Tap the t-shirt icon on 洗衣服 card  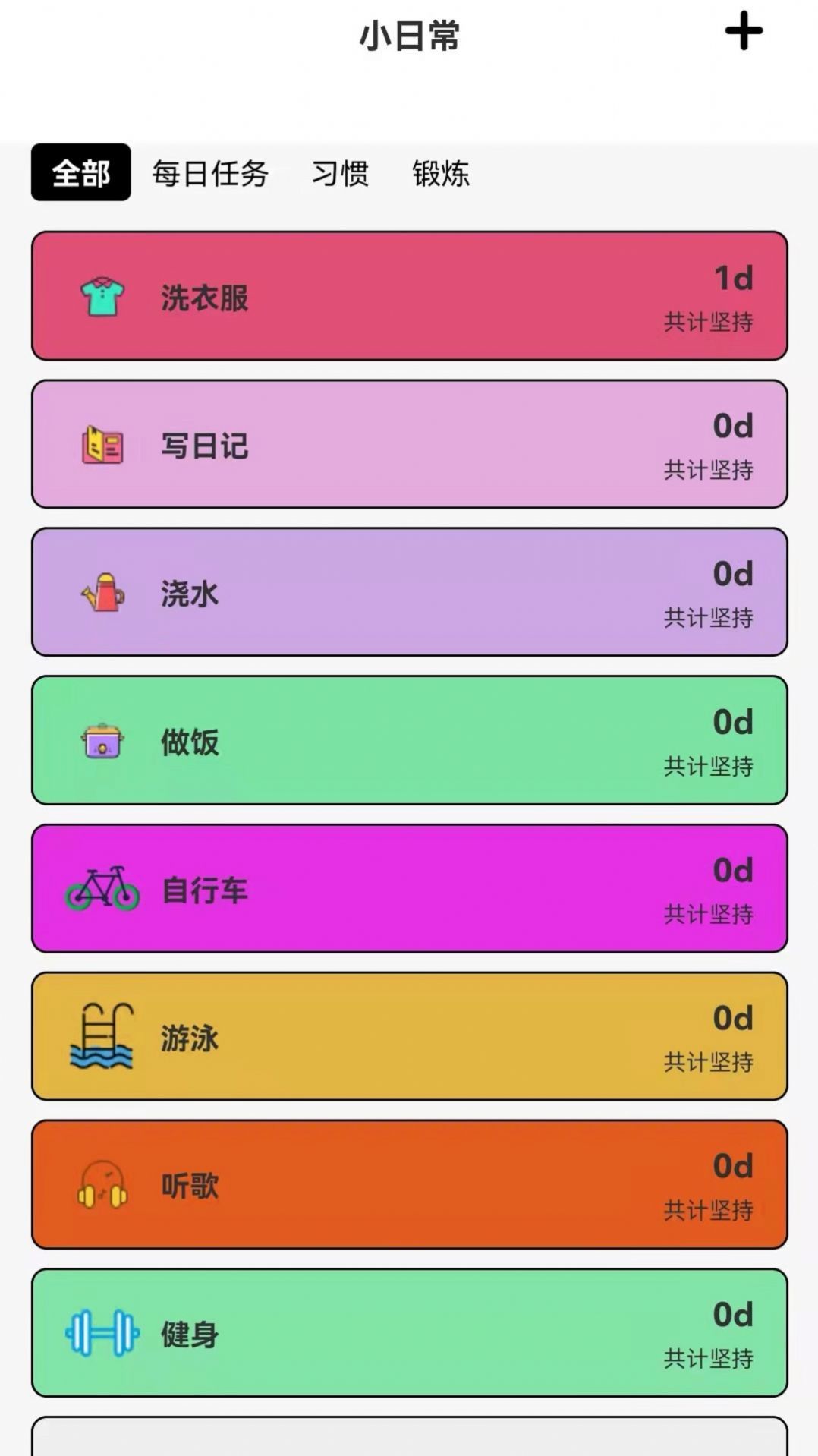coord(100,295)
